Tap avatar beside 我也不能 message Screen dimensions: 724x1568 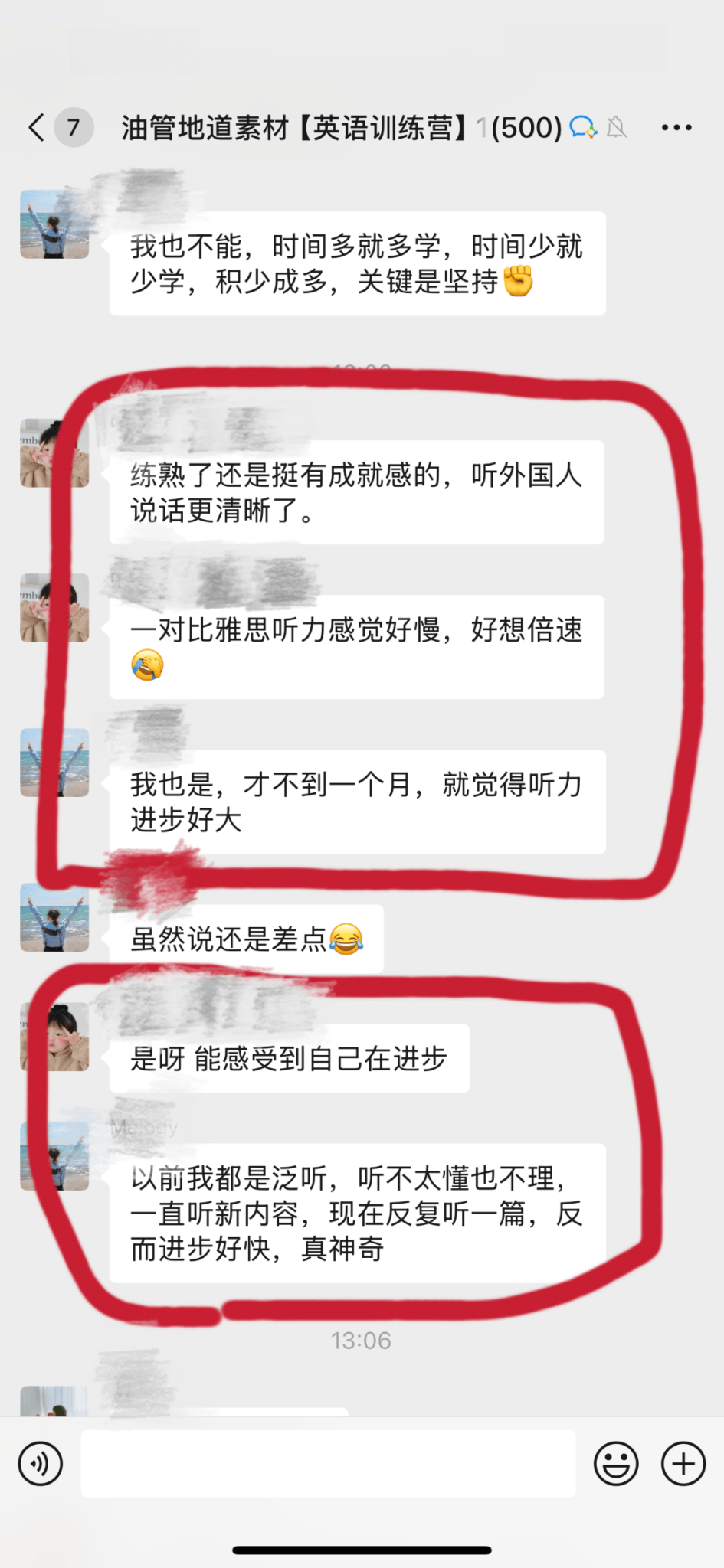(54, 224)
